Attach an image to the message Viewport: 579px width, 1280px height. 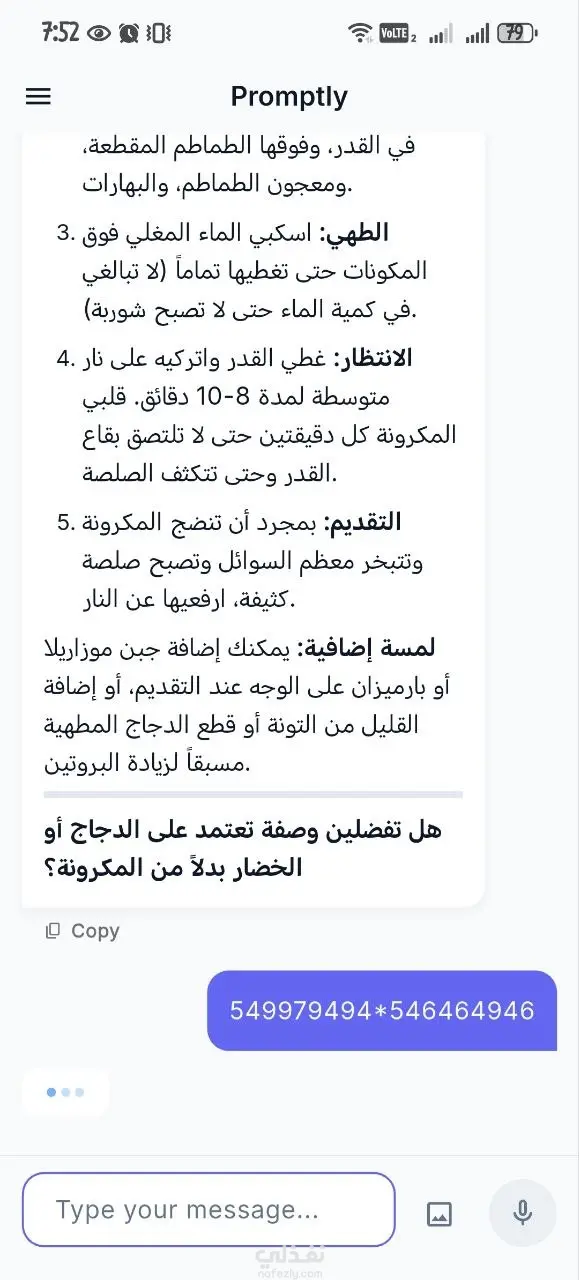point(439,1214)
